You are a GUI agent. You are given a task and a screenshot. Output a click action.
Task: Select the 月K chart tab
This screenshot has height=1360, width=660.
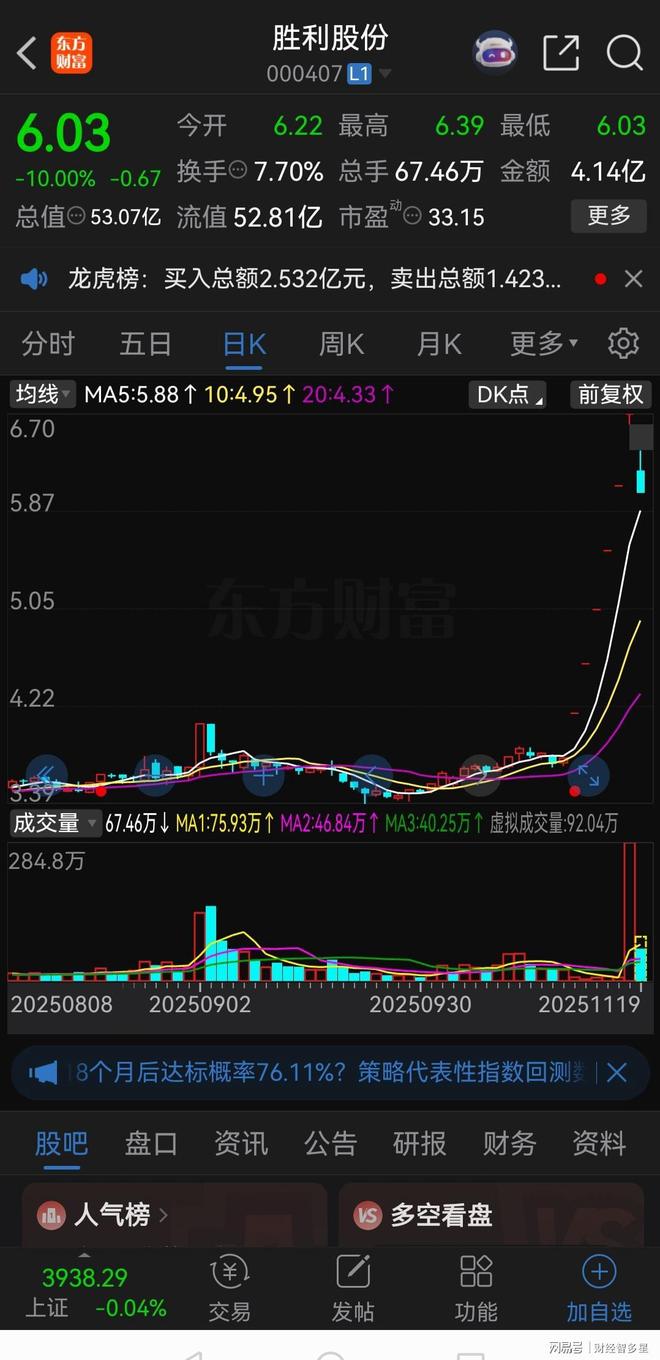click(x=439, y=344)
